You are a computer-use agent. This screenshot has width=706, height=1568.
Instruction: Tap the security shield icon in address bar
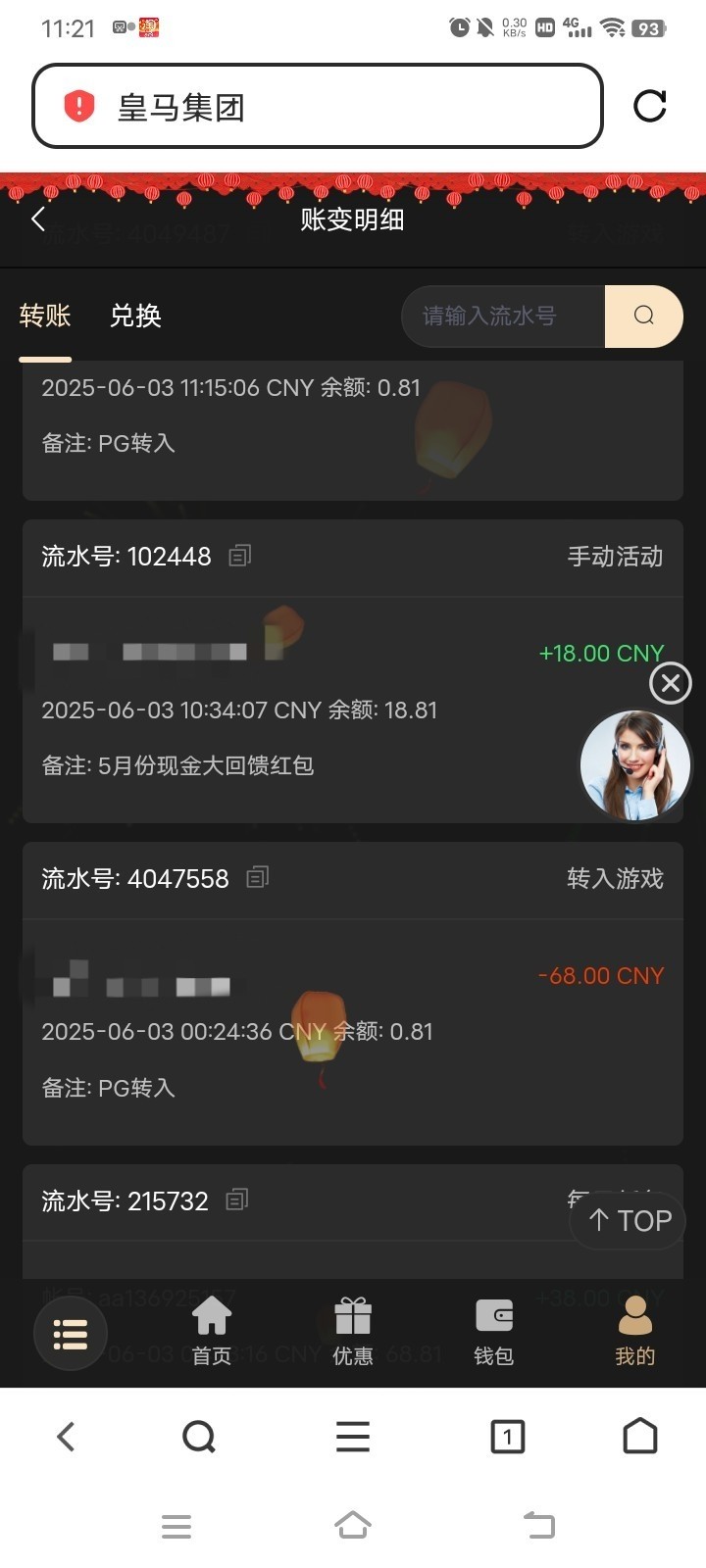click(x=76, y=105)
